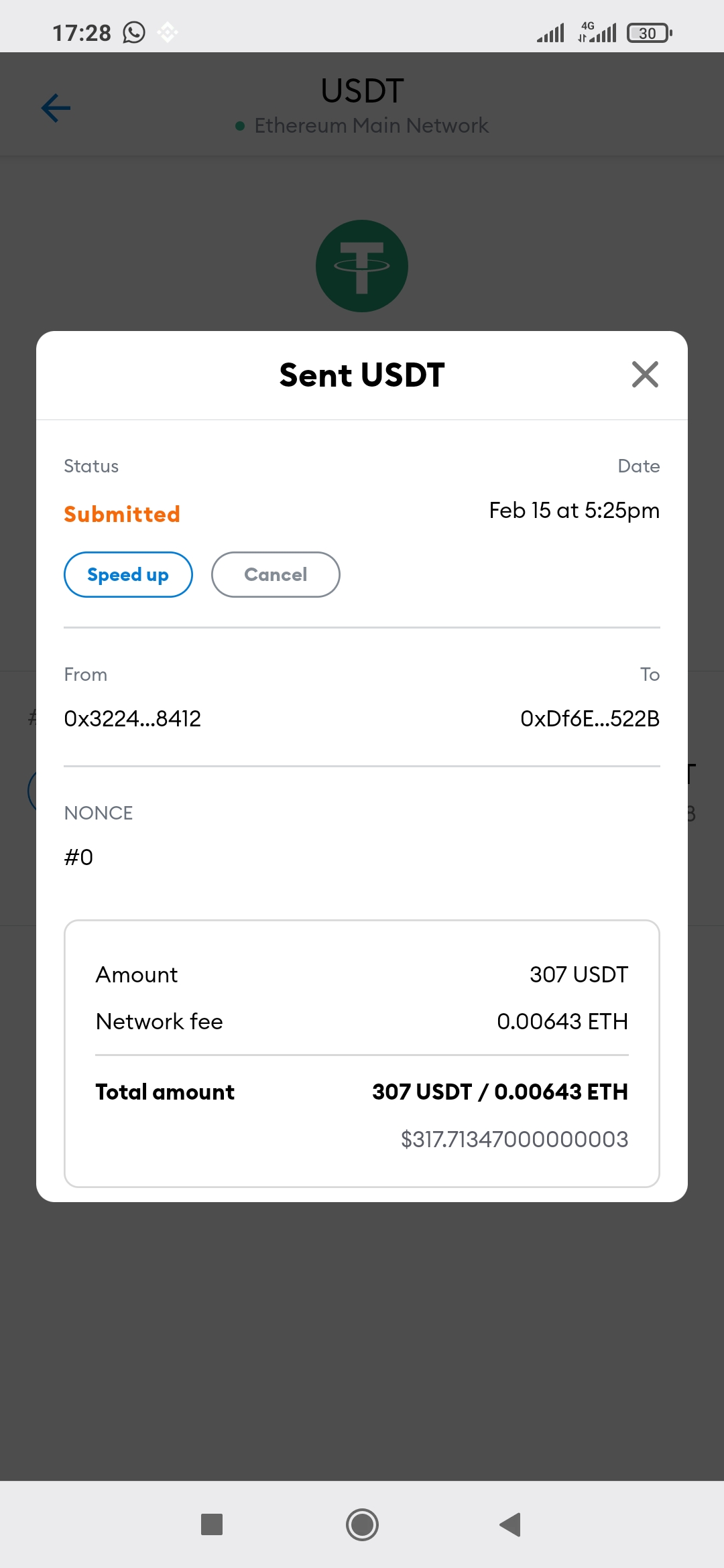
Task: Tap the system back button
Action: pos(510,1524)
